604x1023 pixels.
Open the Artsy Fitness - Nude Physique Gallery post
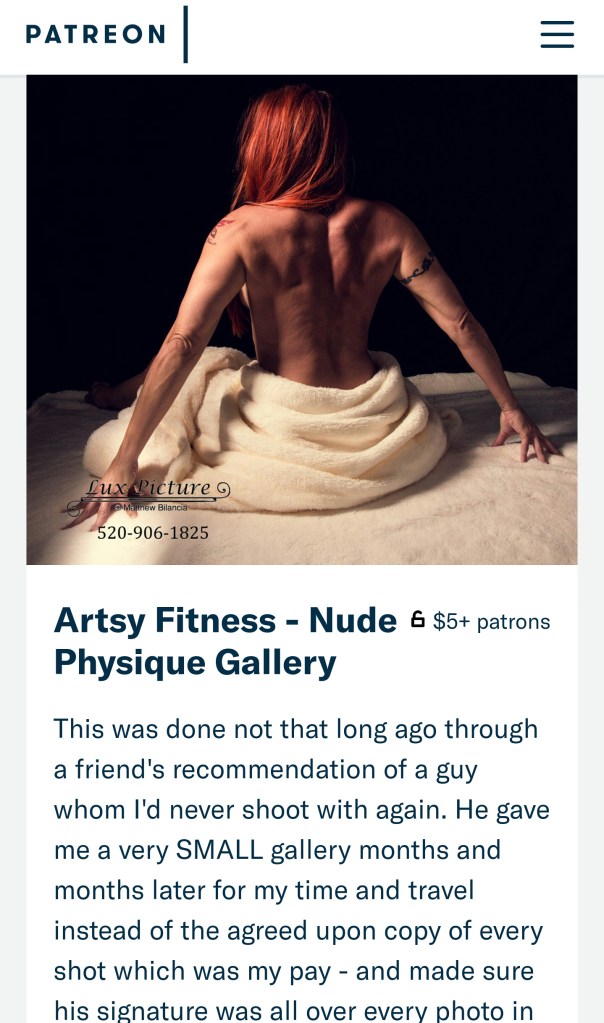point(225,641)
